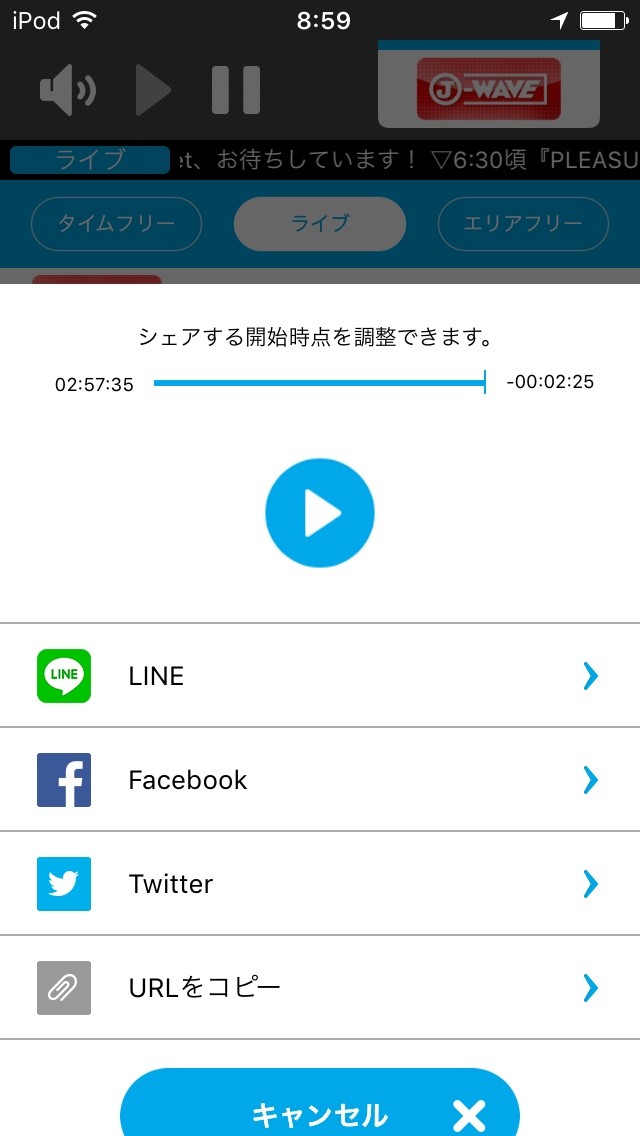
Task: Share to Facebook
Action: point(320,780)
